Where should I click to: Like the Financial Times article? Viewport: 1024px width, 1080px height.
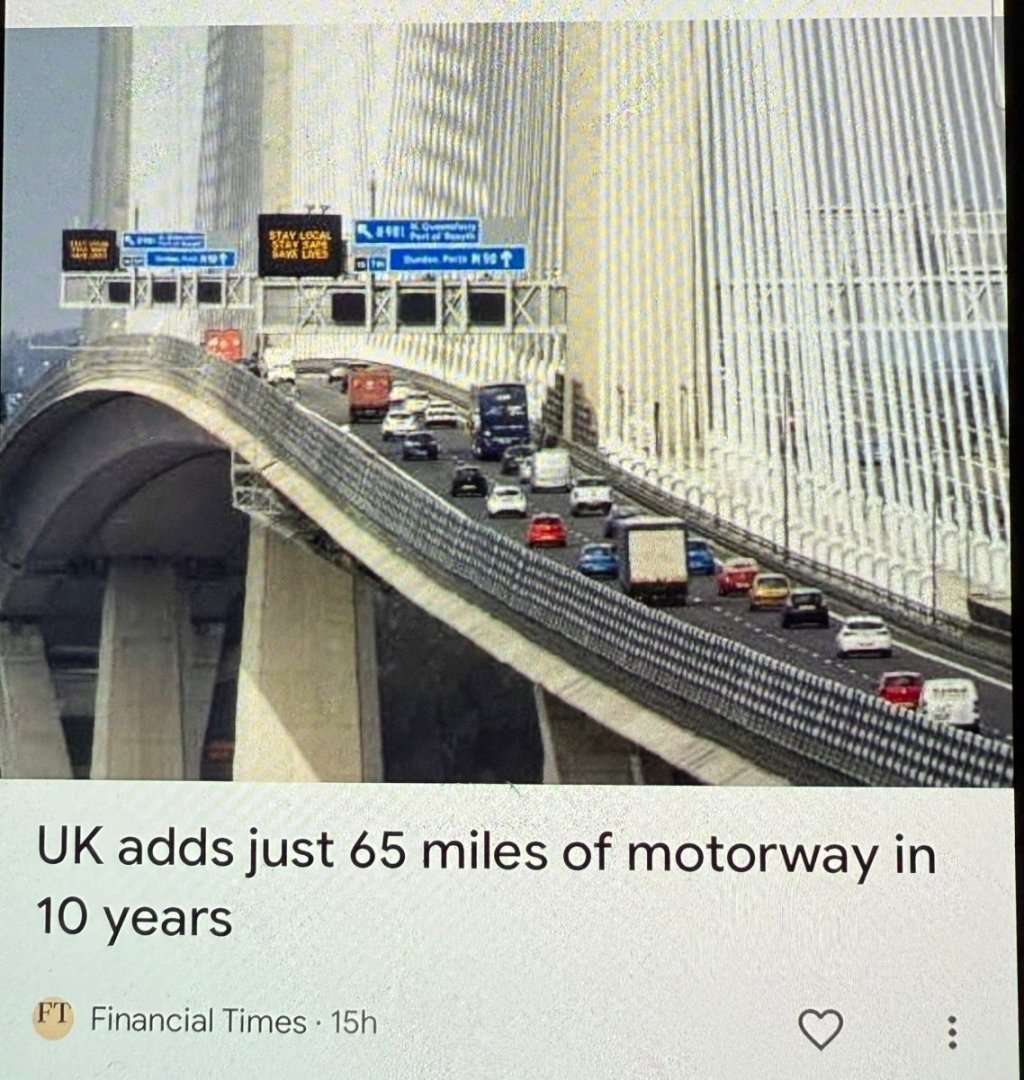tap(821, 1027)
